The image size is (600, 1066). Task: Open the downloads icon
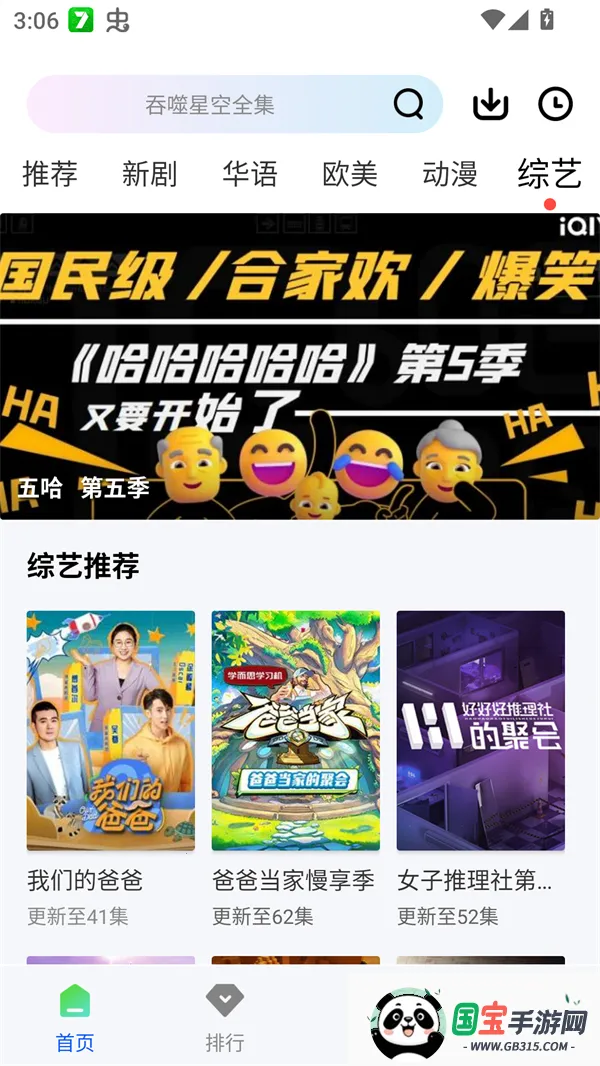pos(490,104)
